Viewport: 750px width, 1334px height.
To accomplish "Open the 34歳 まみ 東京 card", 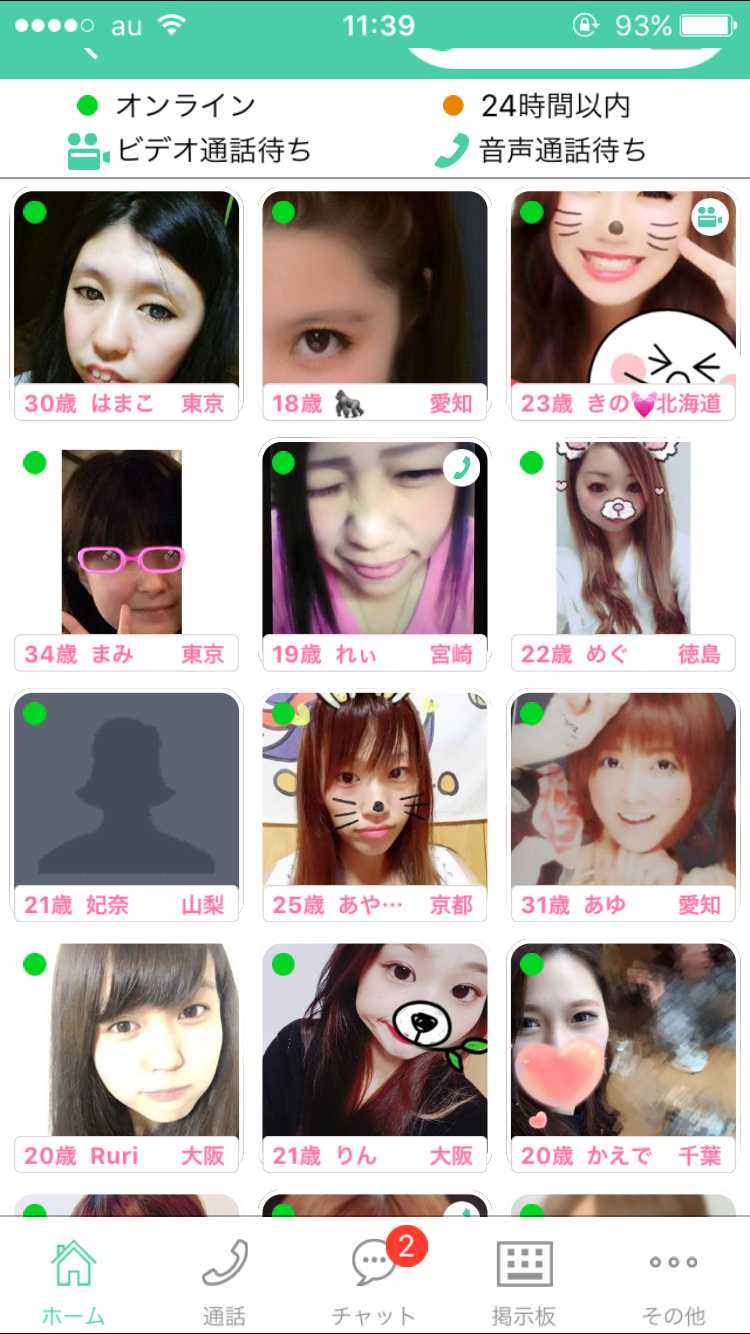I will [126, 552].
